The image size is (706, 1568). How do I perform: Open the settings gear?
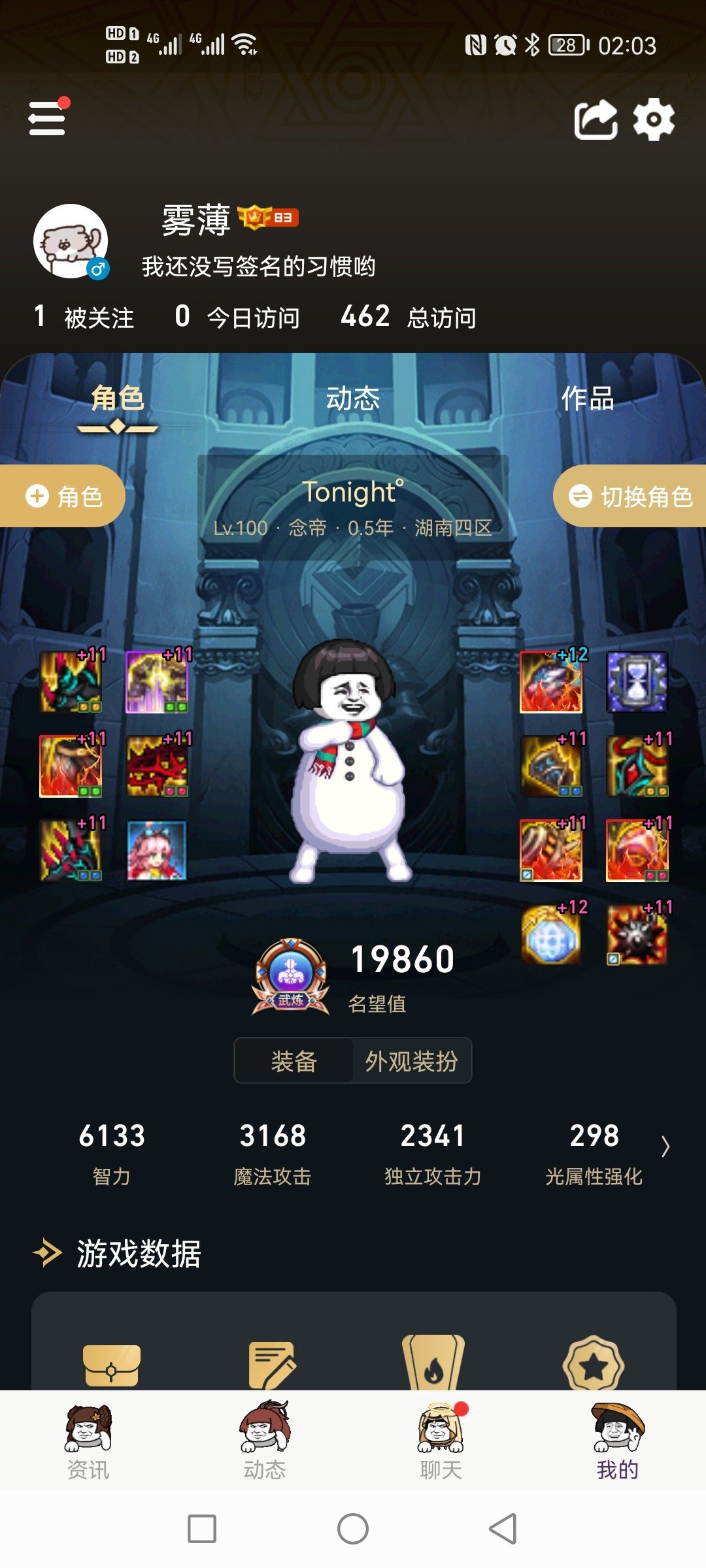pos(654,120)
